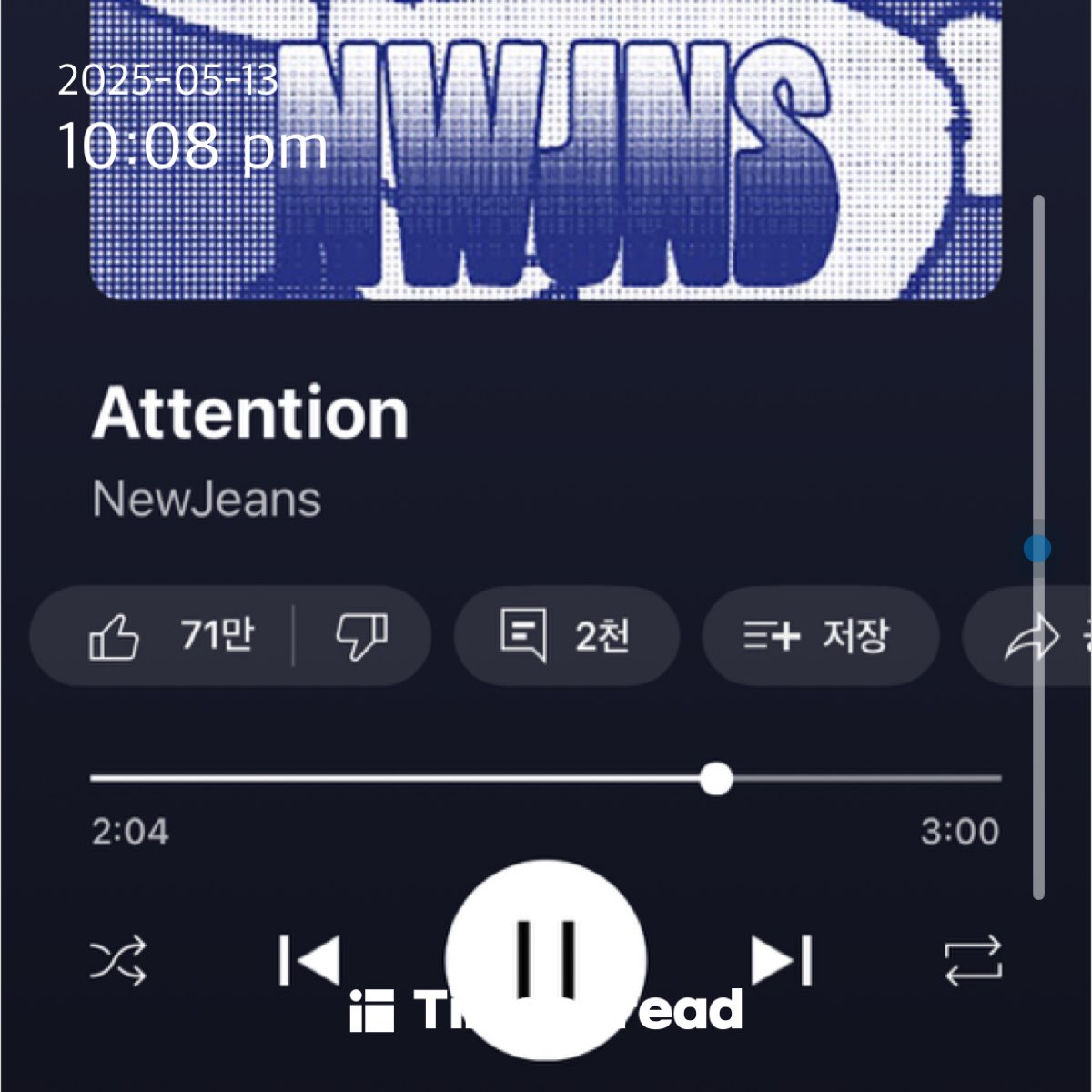Skip to the next track
The width and height of the screenshot is (1092, 1092).
(x=782, y=960)
